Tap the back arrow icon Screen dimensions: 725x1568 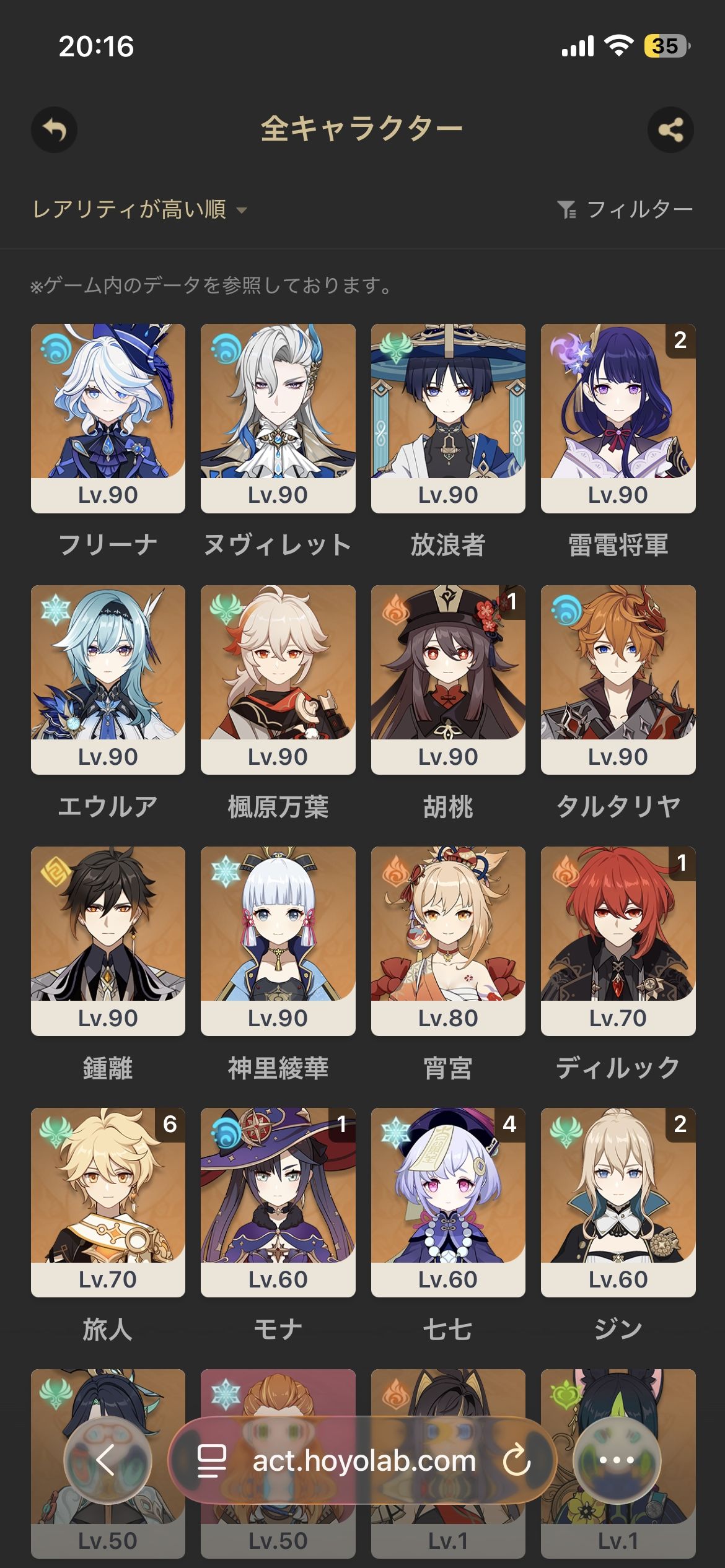point(55,130)
